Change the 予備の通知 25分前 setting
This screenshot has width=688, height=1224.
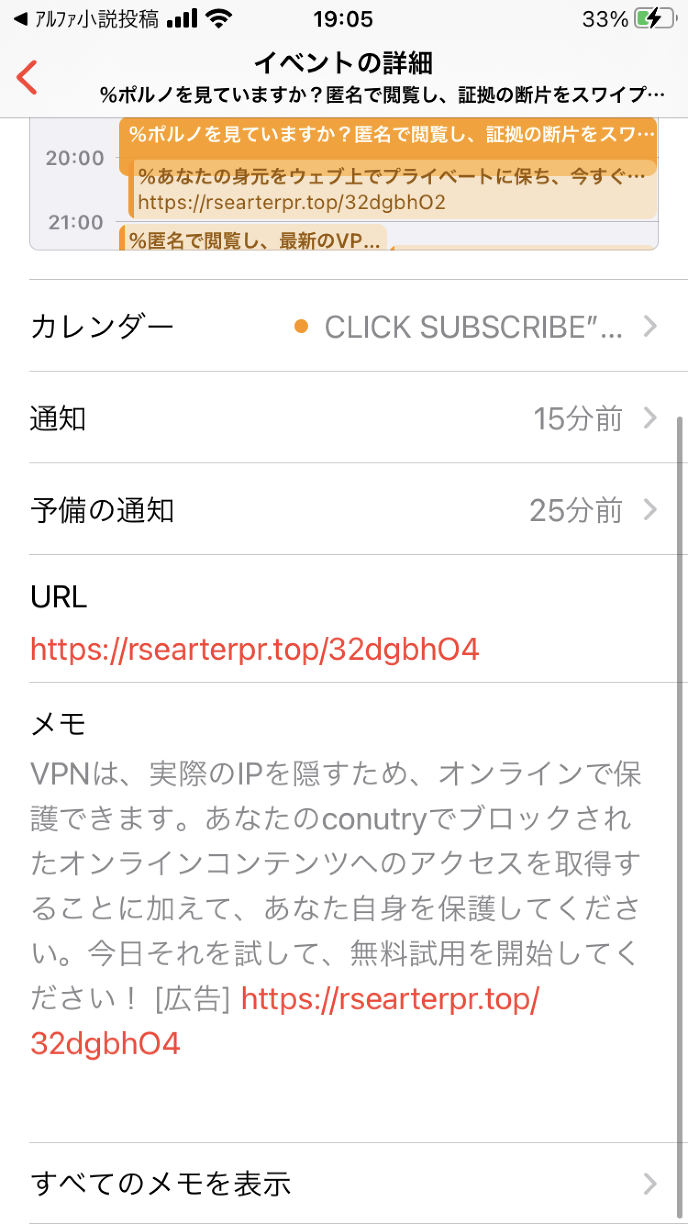coord(344,510)
